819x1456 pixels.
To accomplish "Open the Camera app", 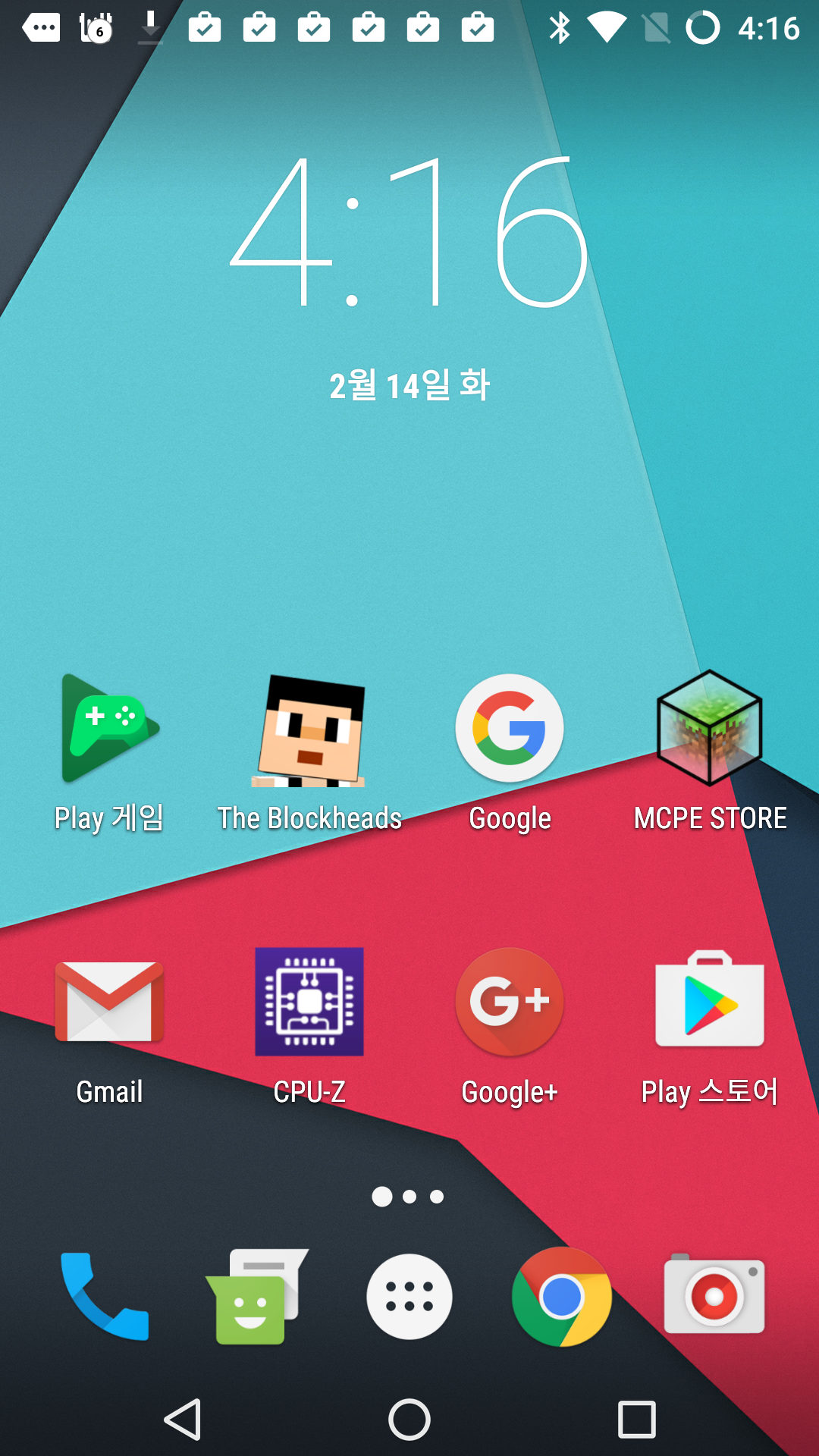I will pos(714,1297).
